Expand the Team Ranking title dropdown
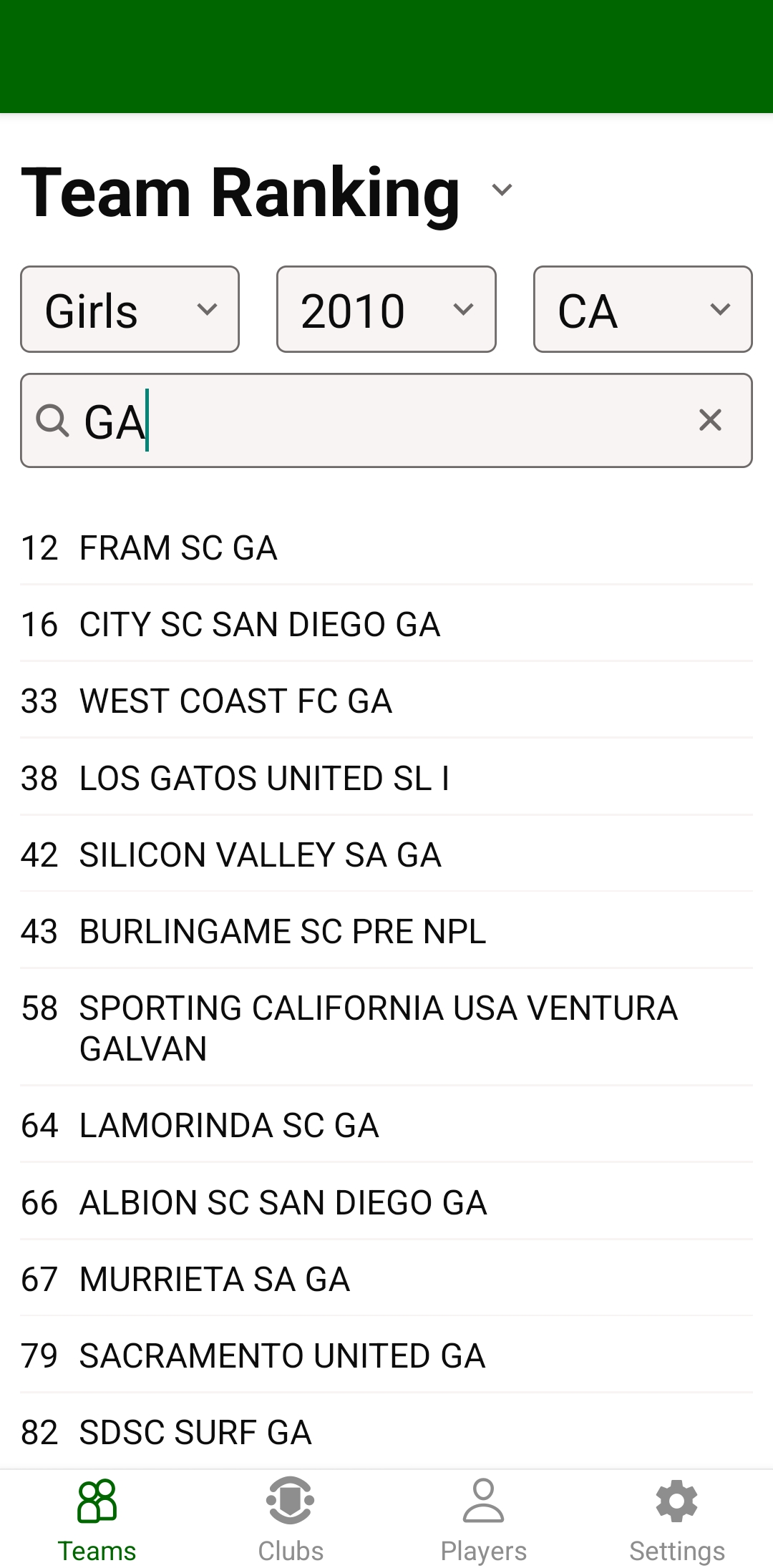 [501, 190]
